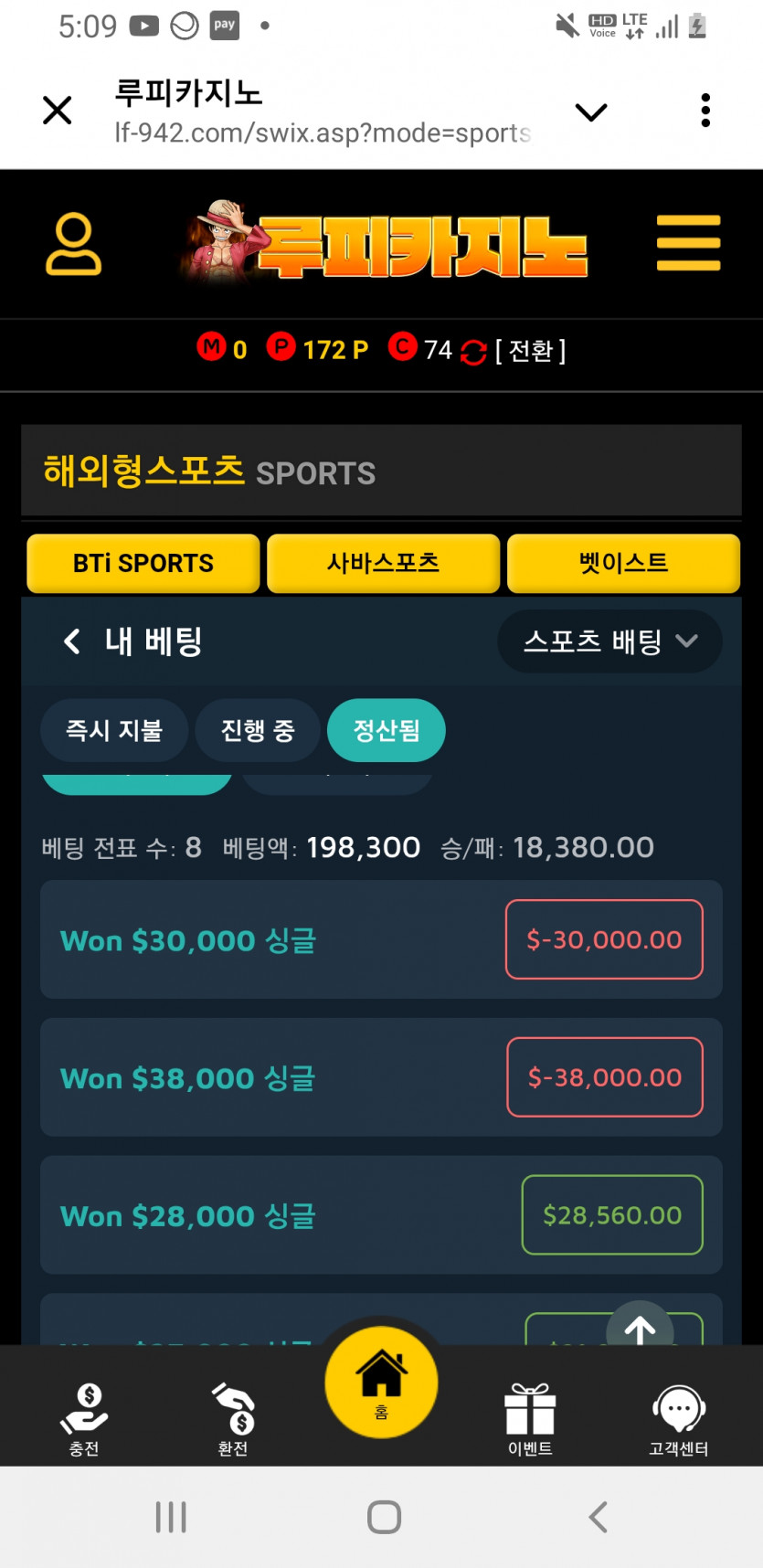Close the in-app browser page
The height and width of the screenshot is (1568, 763).
(58, 111)
